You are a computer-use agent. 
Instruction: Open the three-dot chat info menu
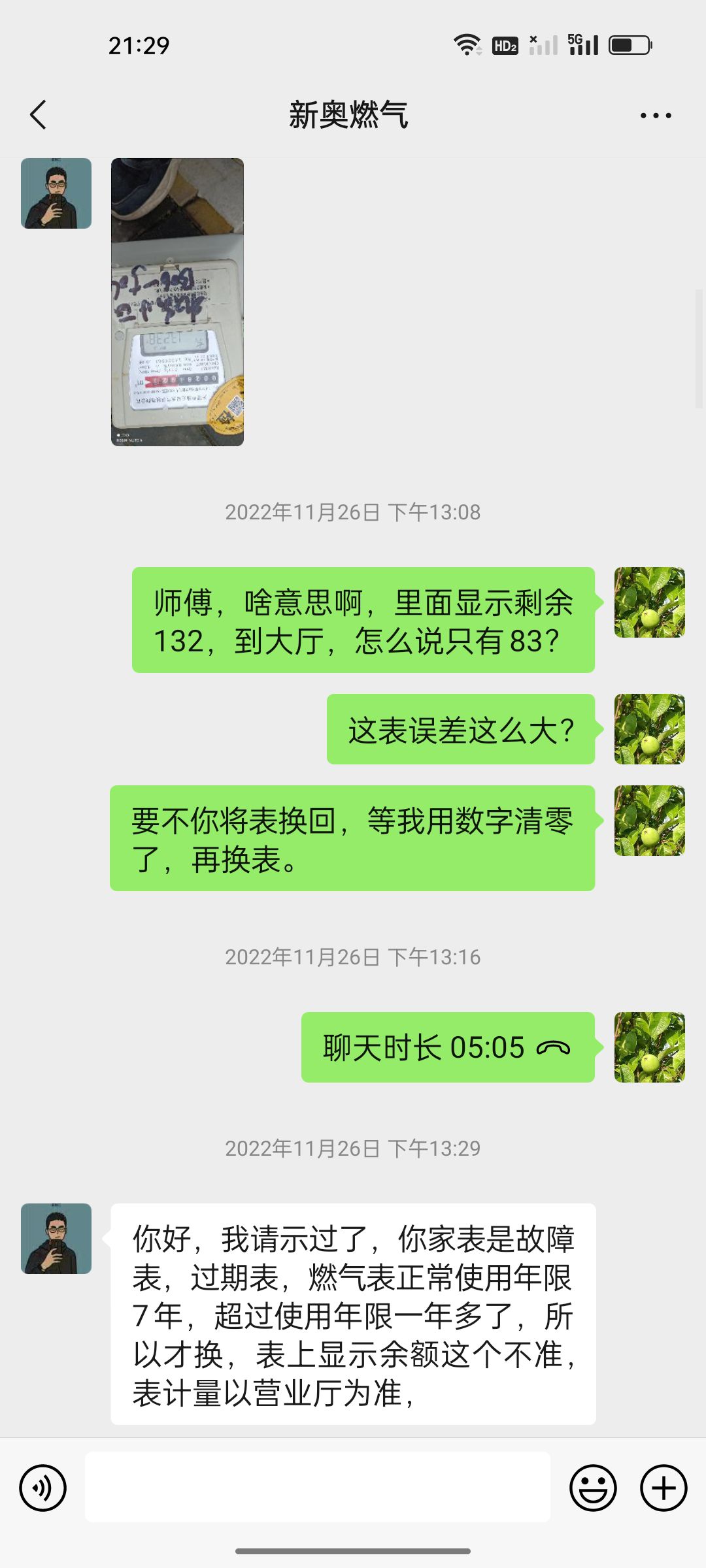pos(656,116)
